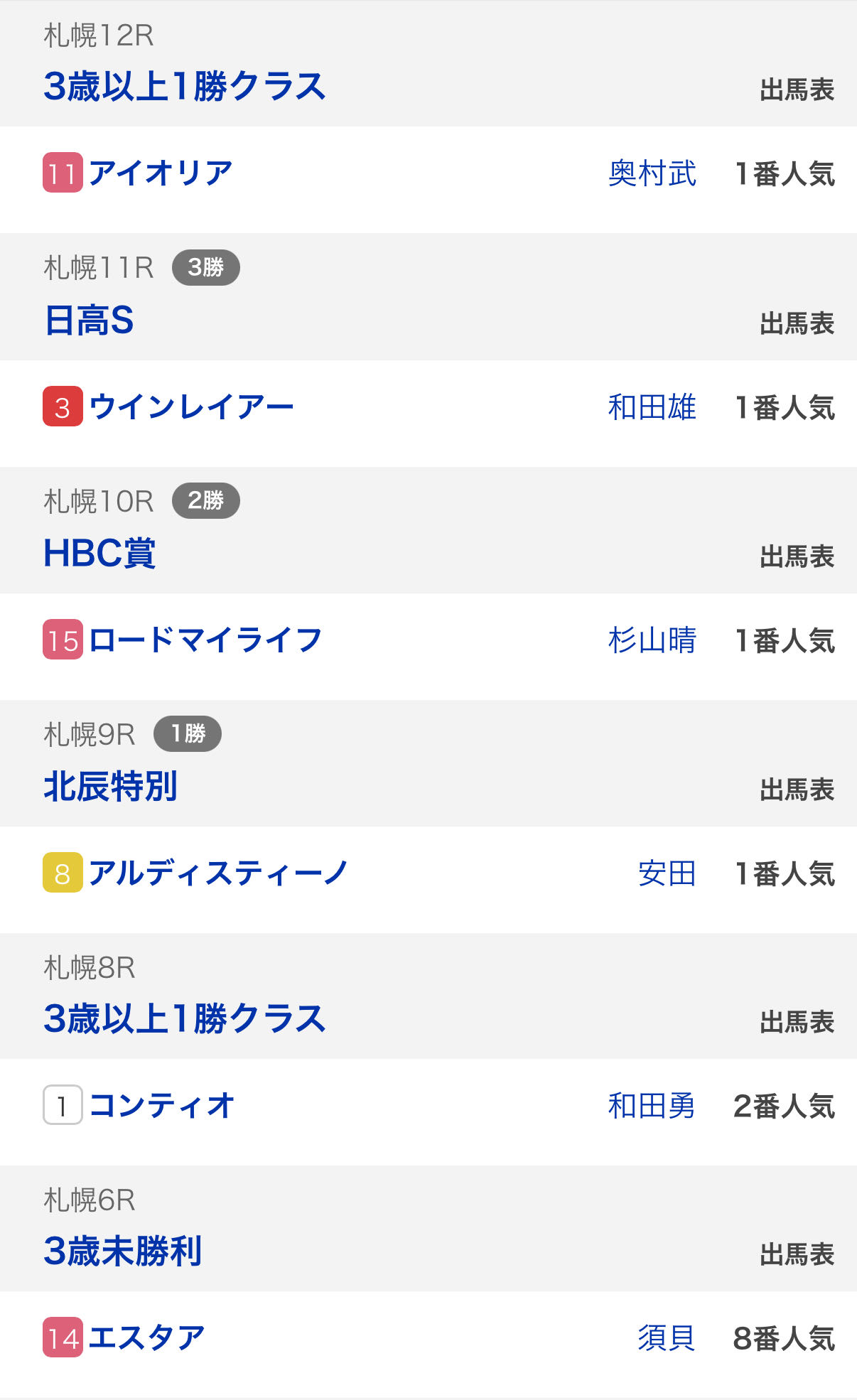Open the 札幌12R 3歳以上1勝クラス race link
Viewport: 857px width, 1400px height.
(x=184, y=87)
